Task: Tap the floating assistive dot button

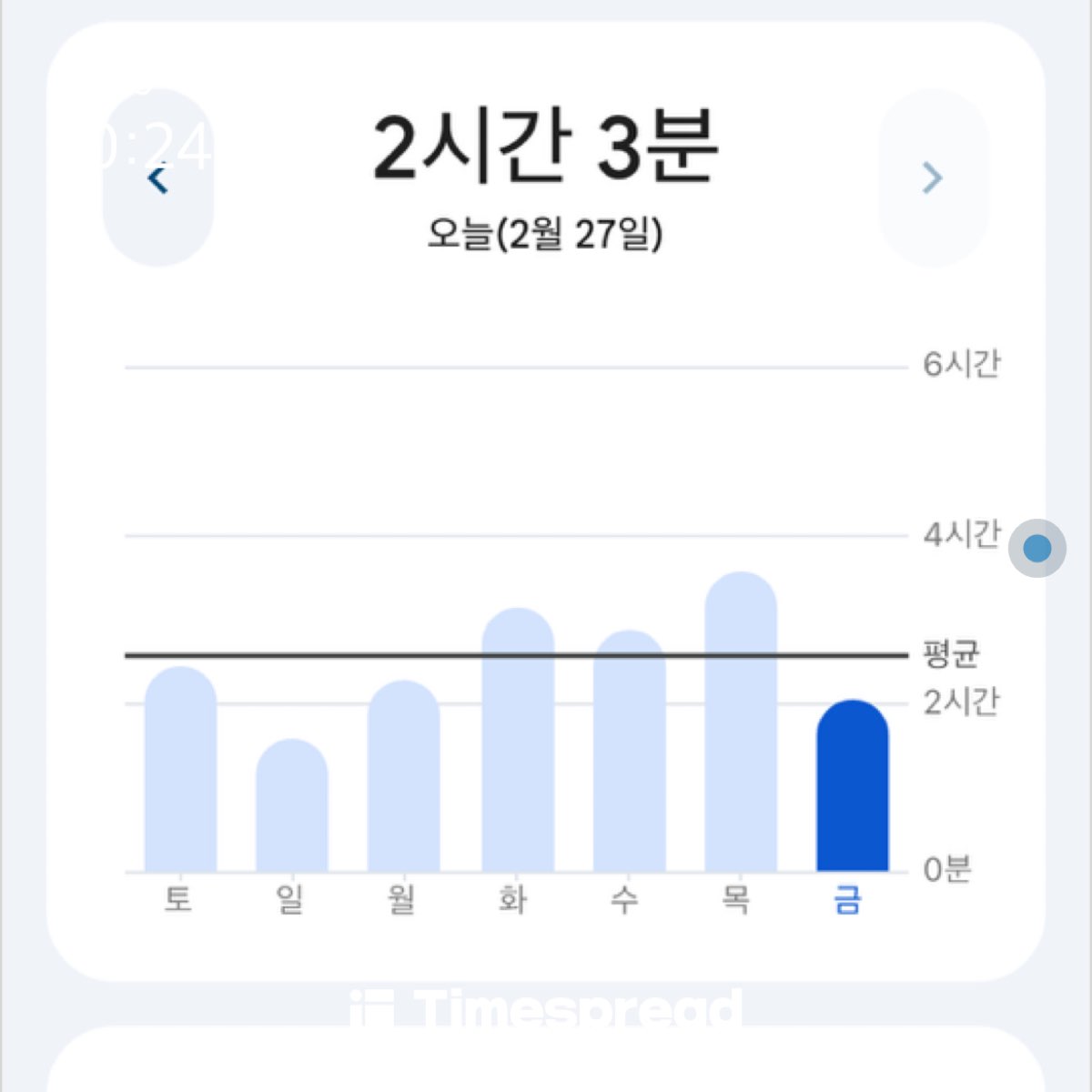Action: [1037, 548]
